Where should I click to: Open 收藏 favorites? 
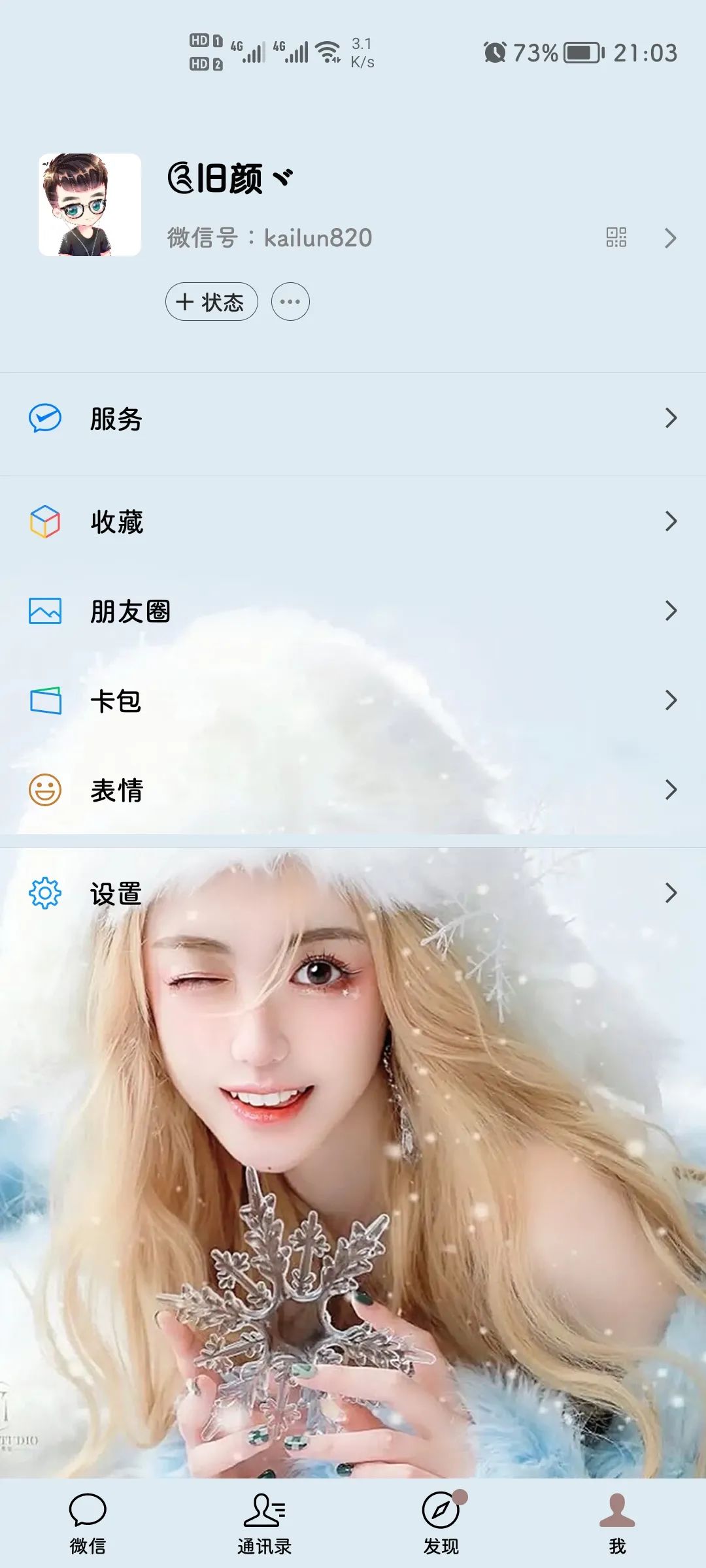353,522
